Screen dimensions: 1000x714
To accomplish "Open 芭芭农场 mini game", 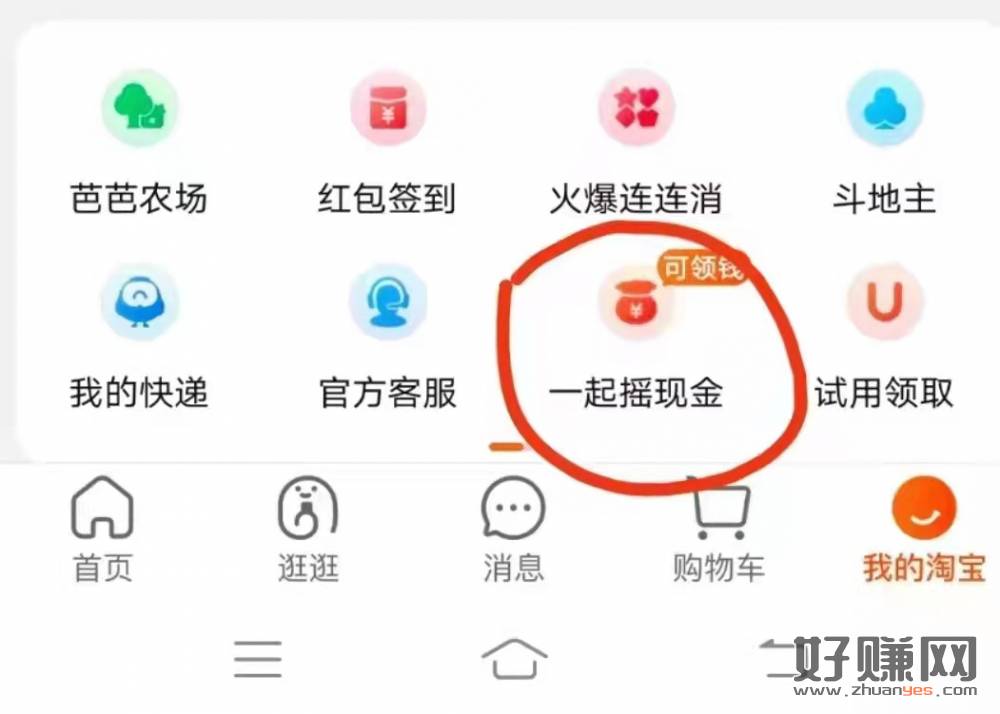I will [139, 108].
